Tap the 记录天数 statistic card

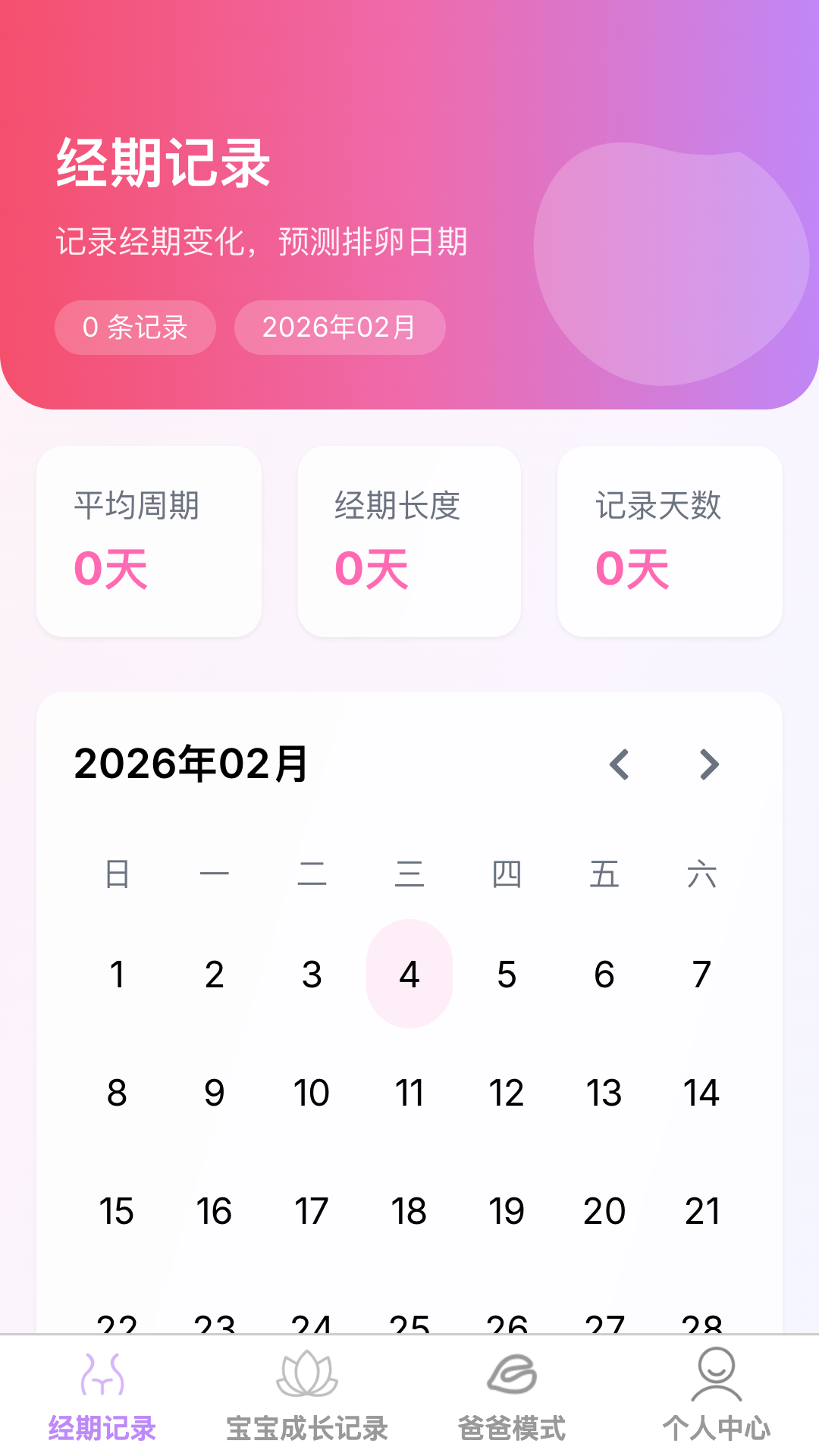(669, 540)
